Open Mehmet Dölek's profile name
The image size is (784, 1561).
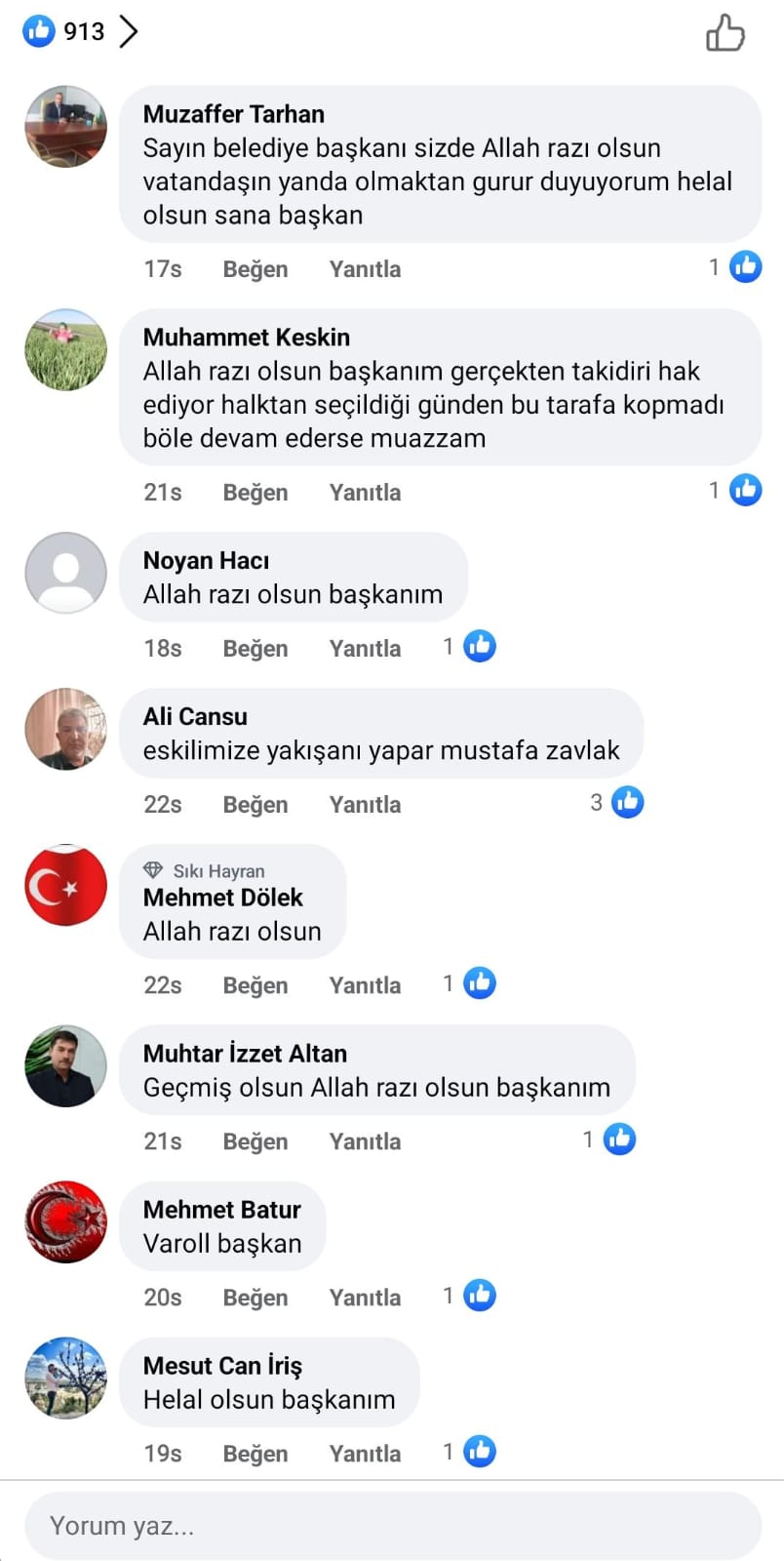coord(222,898)
